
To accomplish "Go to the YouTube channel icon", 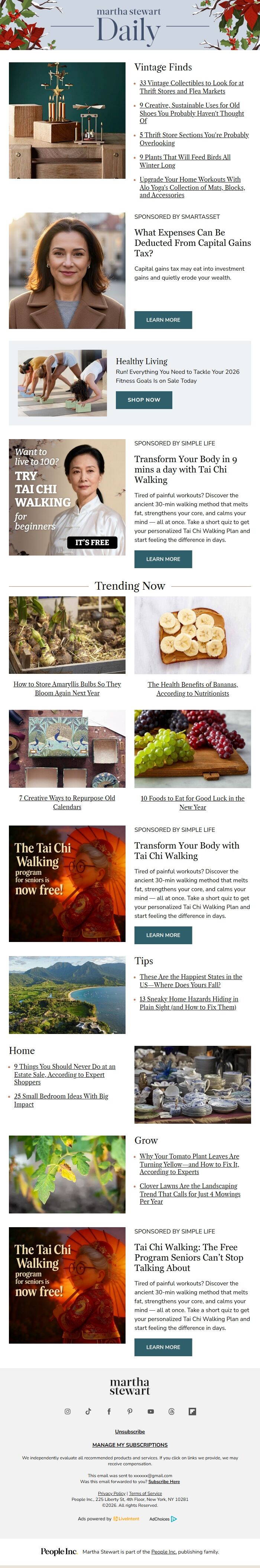I will coord(151,1411).
